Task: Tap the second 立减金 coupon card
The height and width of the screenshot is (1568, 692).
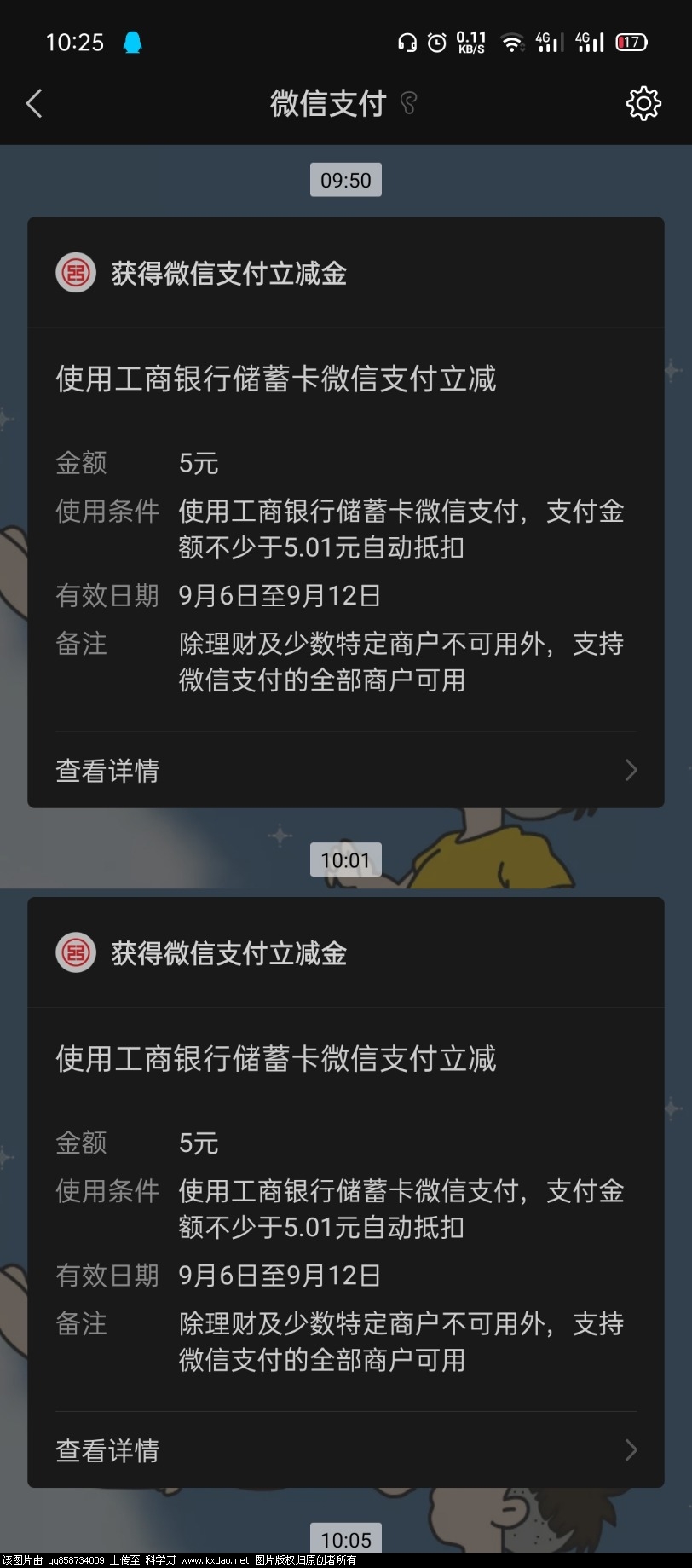Action: [x=346, y=1192]
